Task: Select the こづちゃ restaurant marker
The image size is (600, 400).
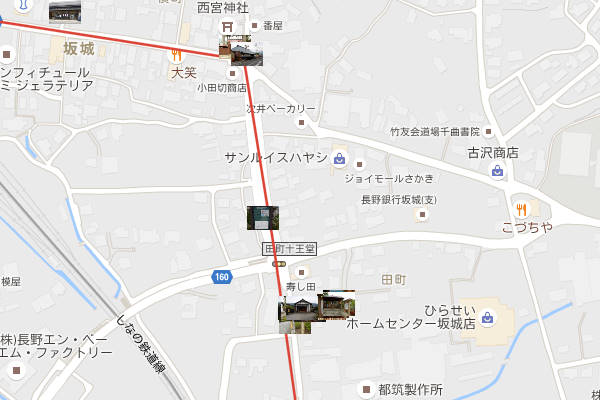Action: [521, 209]
